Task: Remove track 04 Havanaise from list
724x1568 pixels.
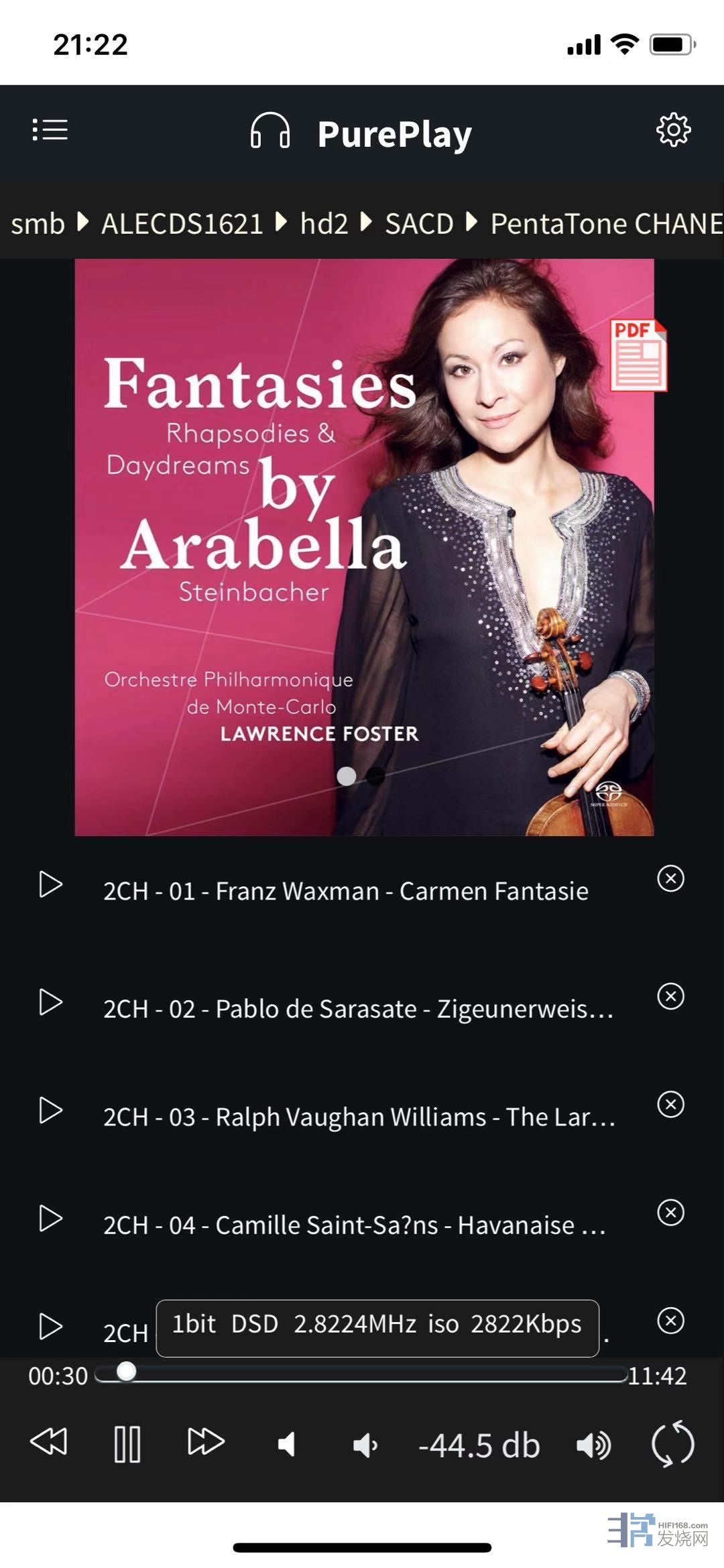Action: pos(670,1212)
